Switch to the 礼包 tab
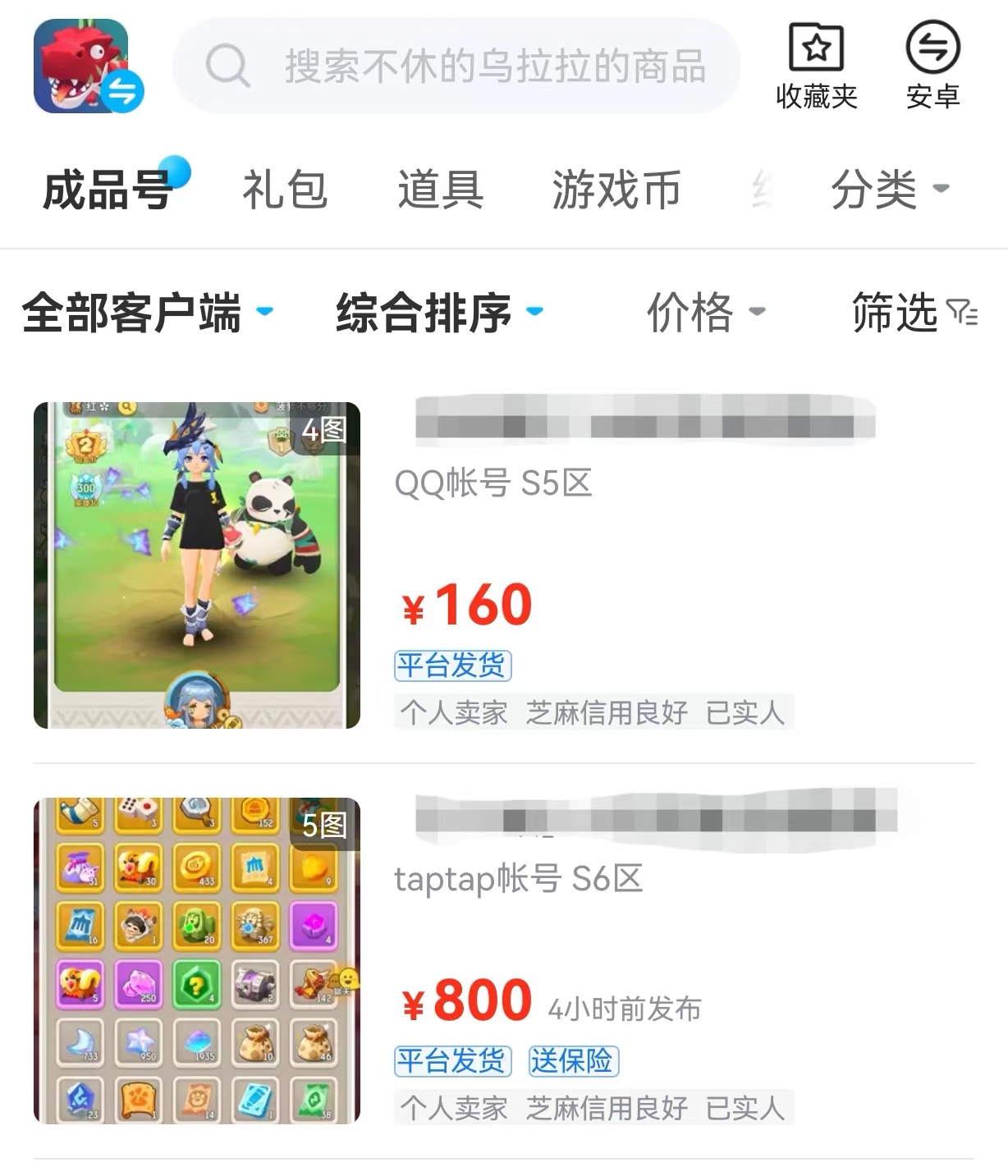The height and width of the screenshot is (1176, 1008). (285, 190)
